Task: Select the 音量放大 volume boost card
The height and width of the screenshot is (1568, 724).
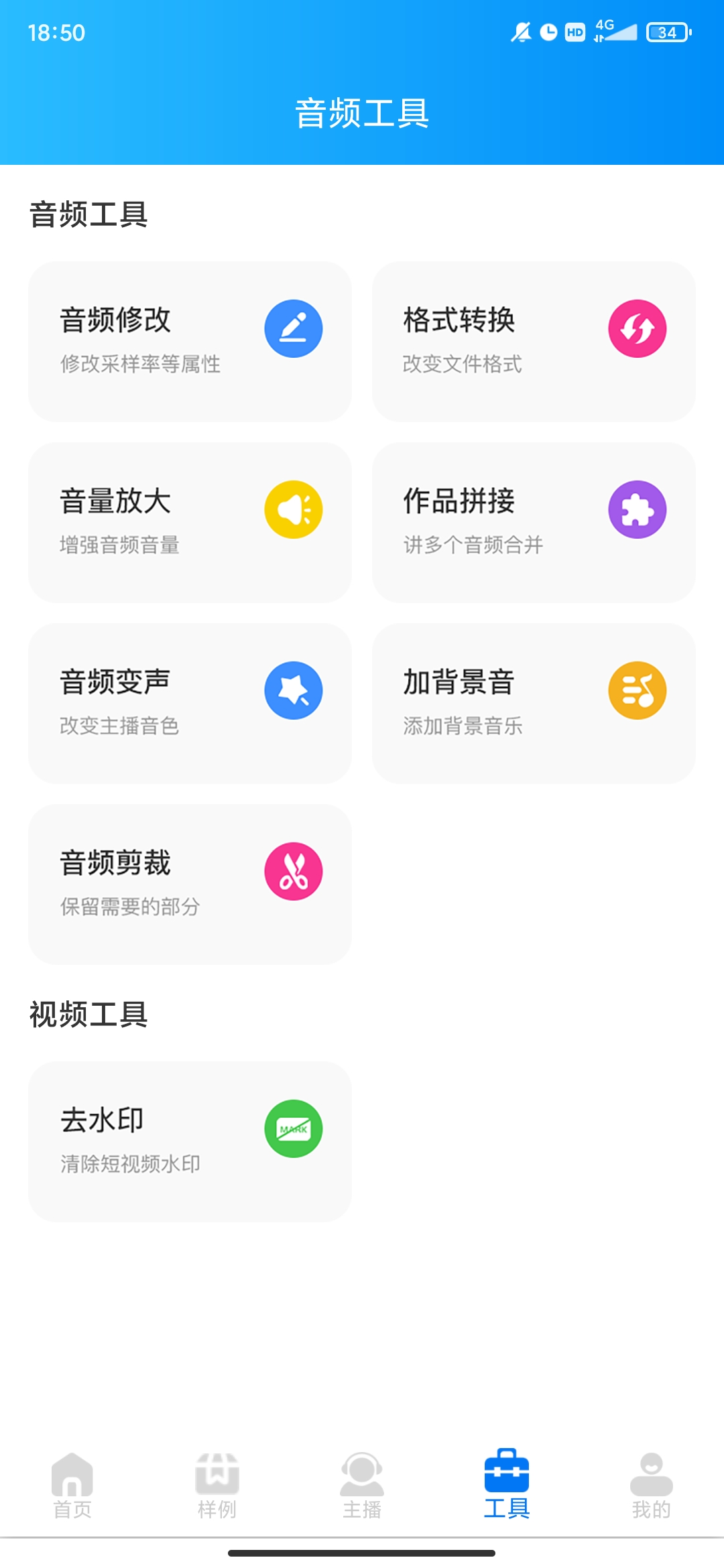Action: (190, 523)
